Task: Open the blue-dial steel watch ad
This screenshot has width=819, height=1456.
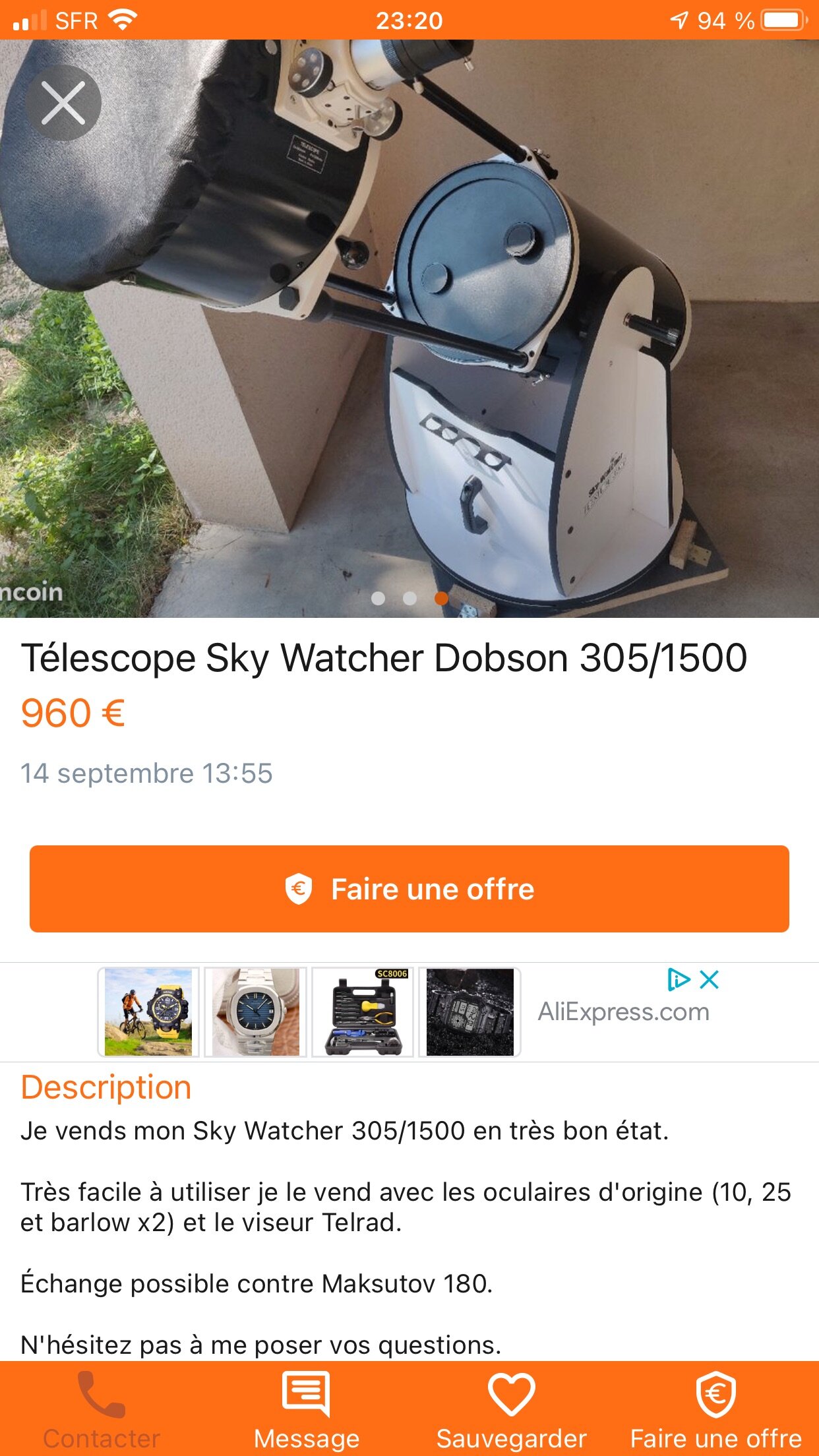Action: point(256,1012)
